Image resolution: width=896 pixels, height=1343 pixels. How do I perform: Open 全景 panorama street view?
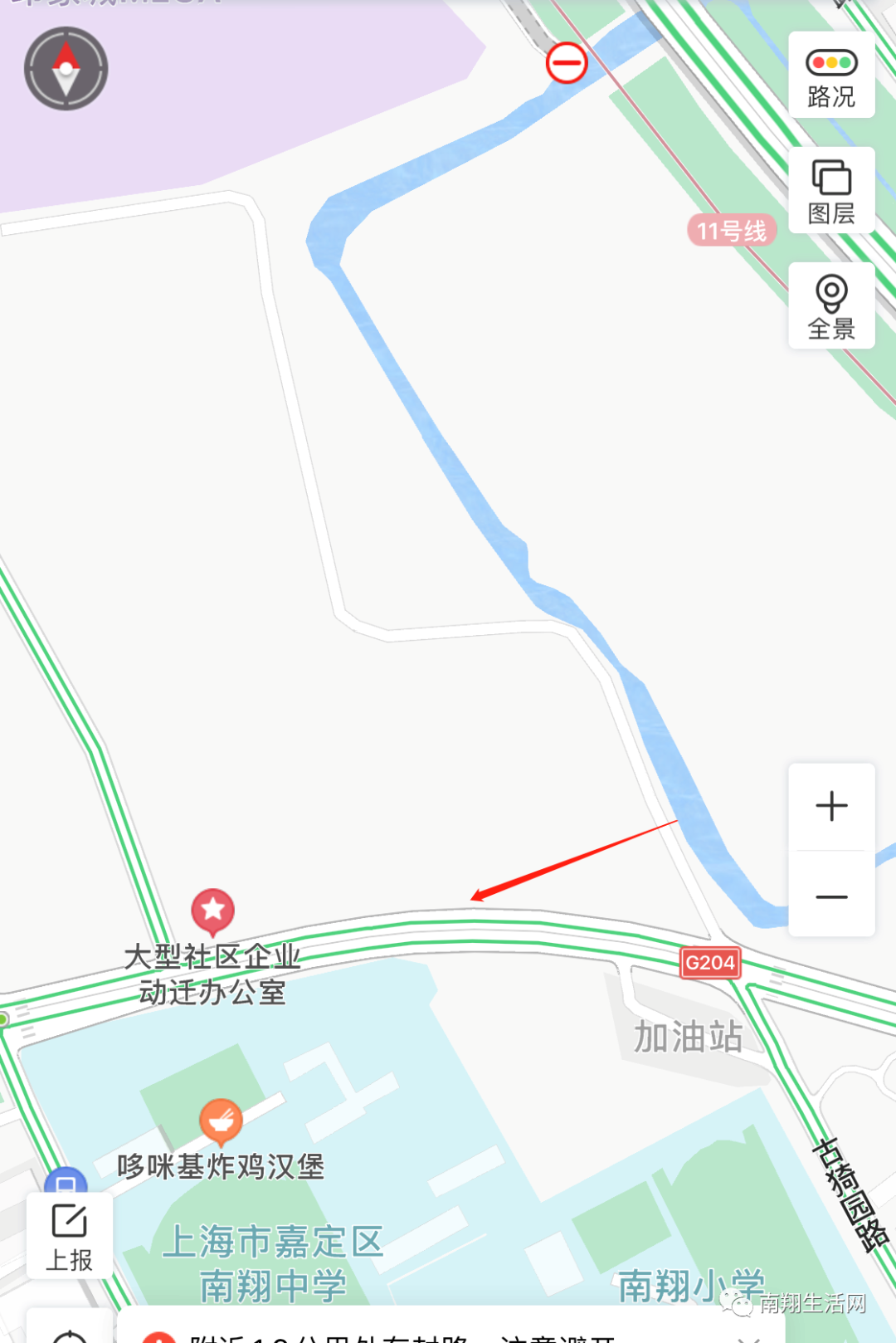point(831,306)
